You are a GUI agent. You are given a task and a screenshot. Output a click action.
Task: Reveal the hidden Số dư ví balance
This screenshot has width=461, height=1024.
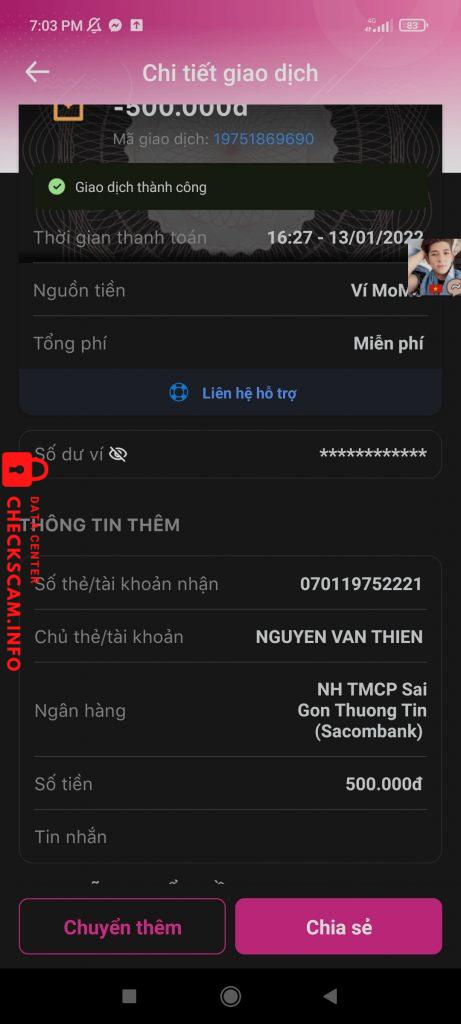pos(118,455)
